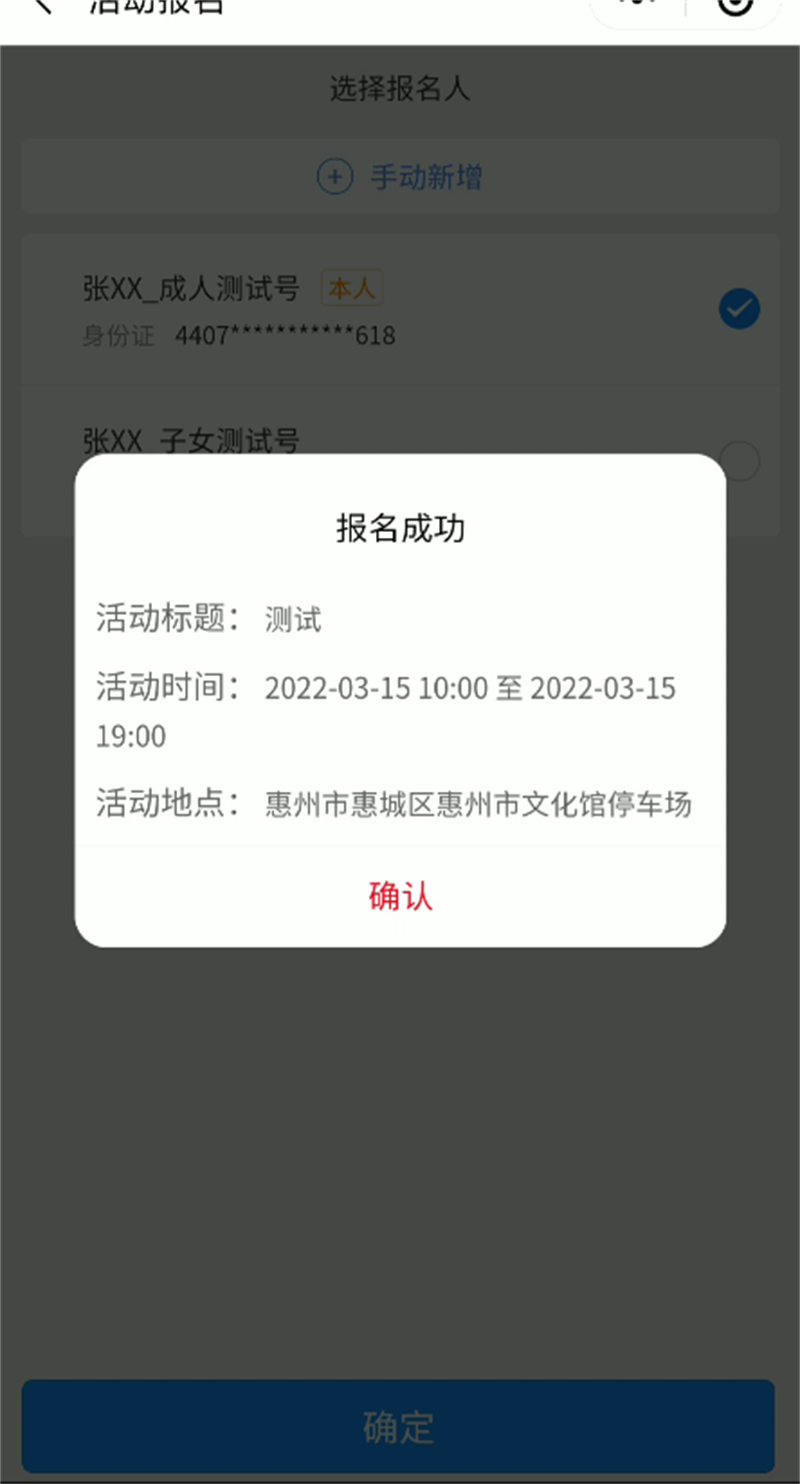The height and width of the screenshot is (1484, 800).
Task: Tap 手动新增 to add a registrant
Action: [x=400, y=178]
